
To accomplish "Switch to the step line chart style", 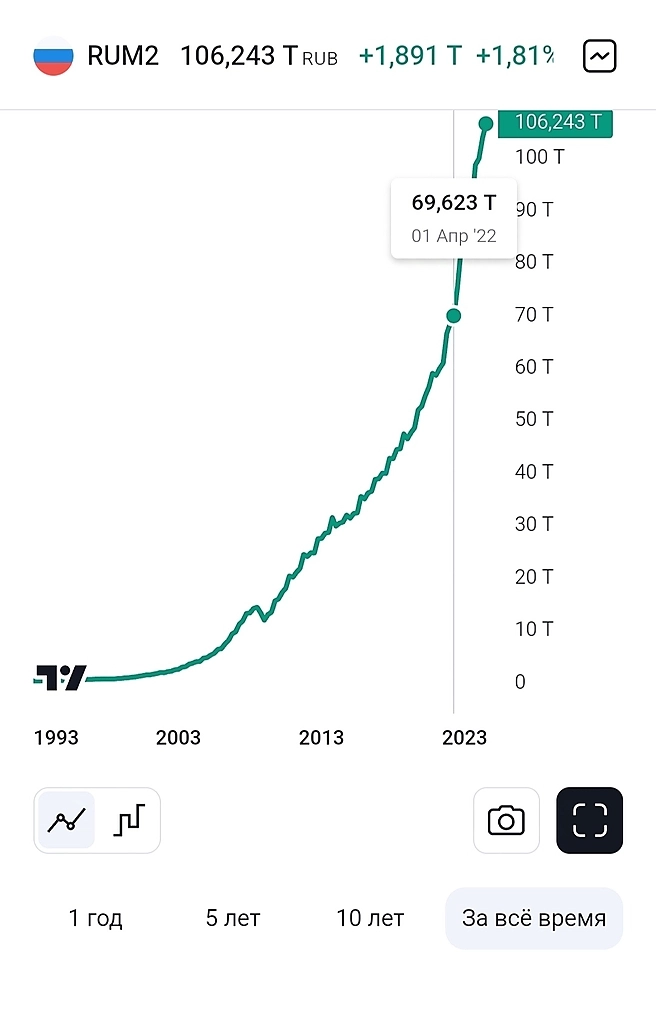I will (129, 821).
